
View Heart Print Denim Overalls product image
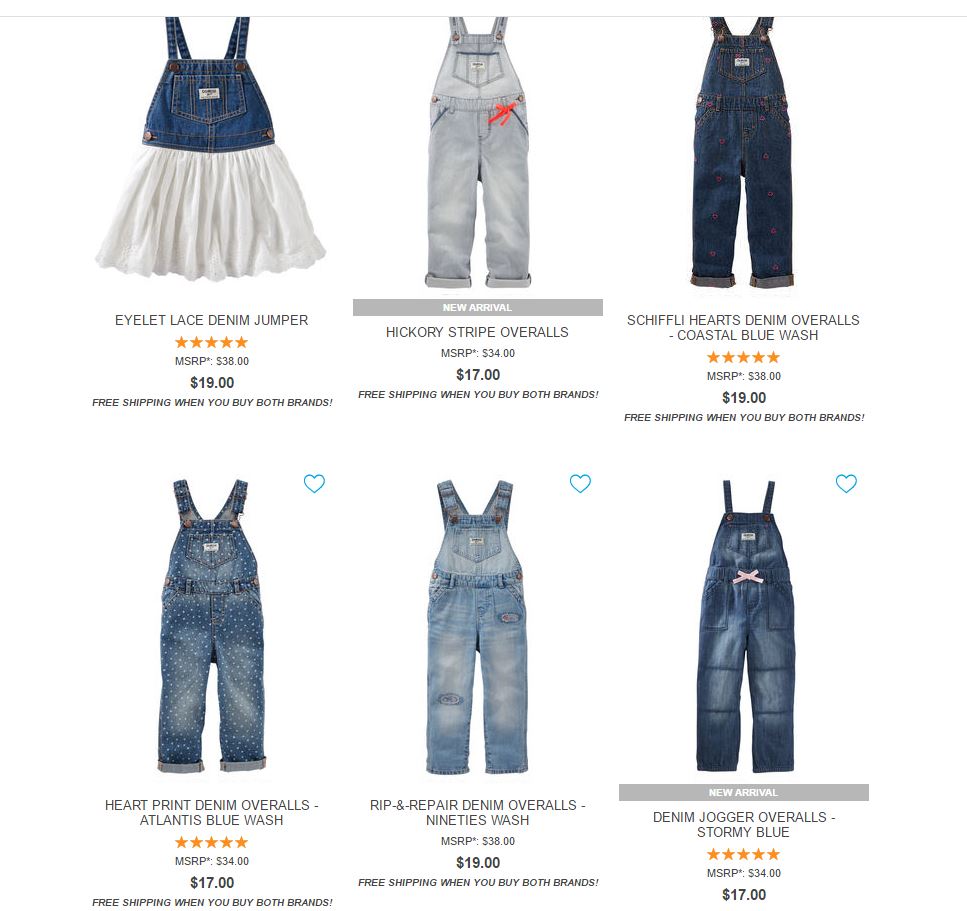[x=212, y=625]
